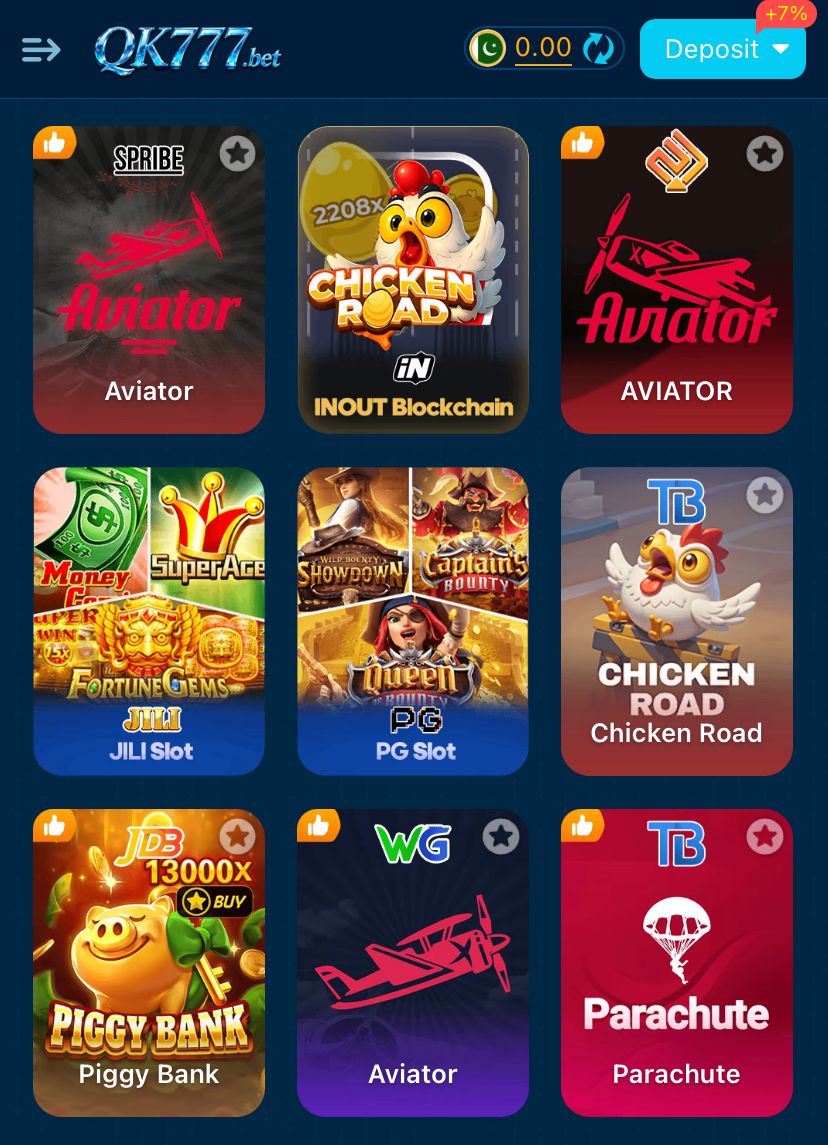The width and height of the screenshot is (828, 1145).
Task: Open the side menu button
Action: coord(41,49)
